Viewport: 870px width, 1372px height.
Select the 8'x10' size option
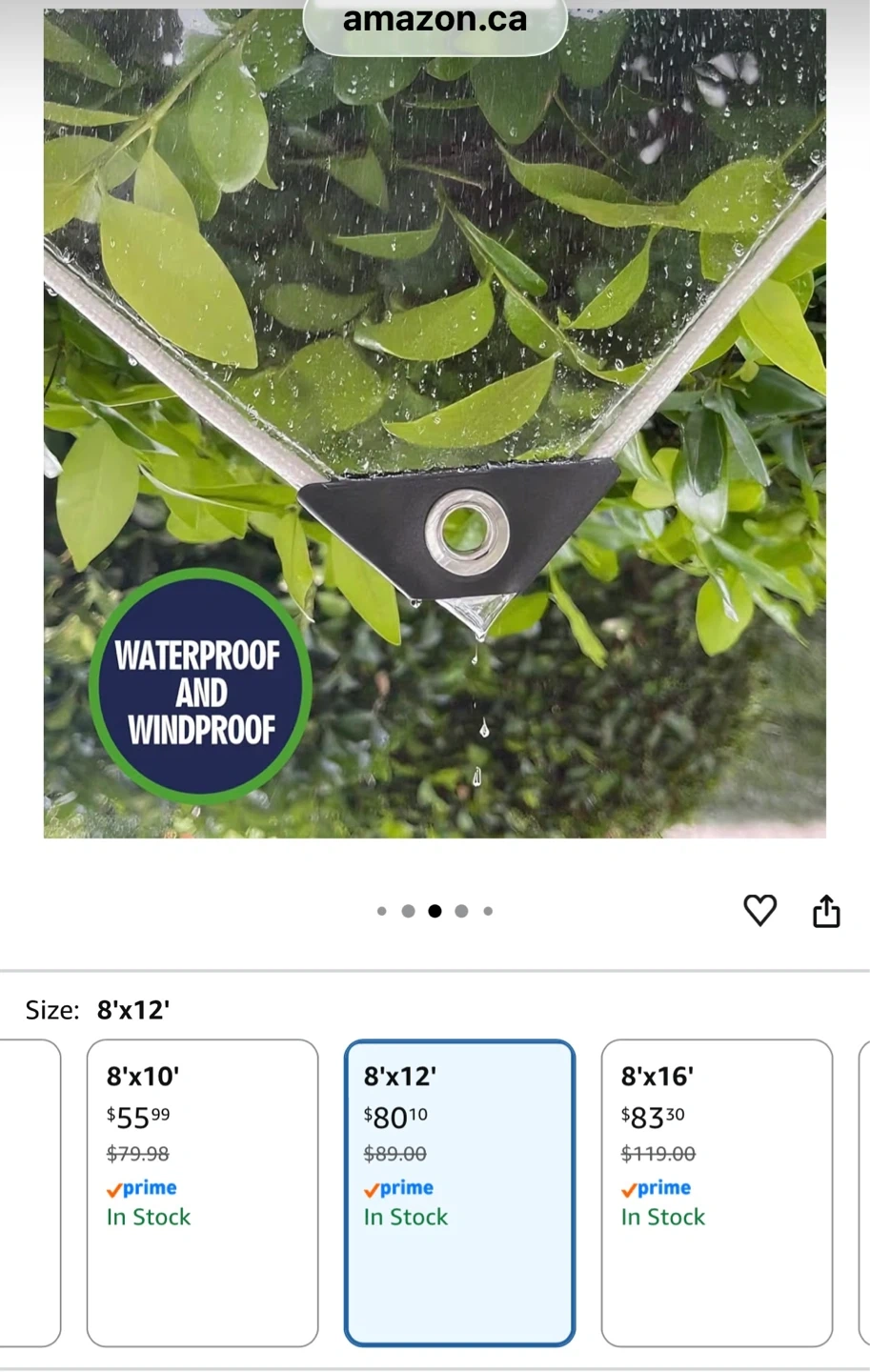[202, 1192]
